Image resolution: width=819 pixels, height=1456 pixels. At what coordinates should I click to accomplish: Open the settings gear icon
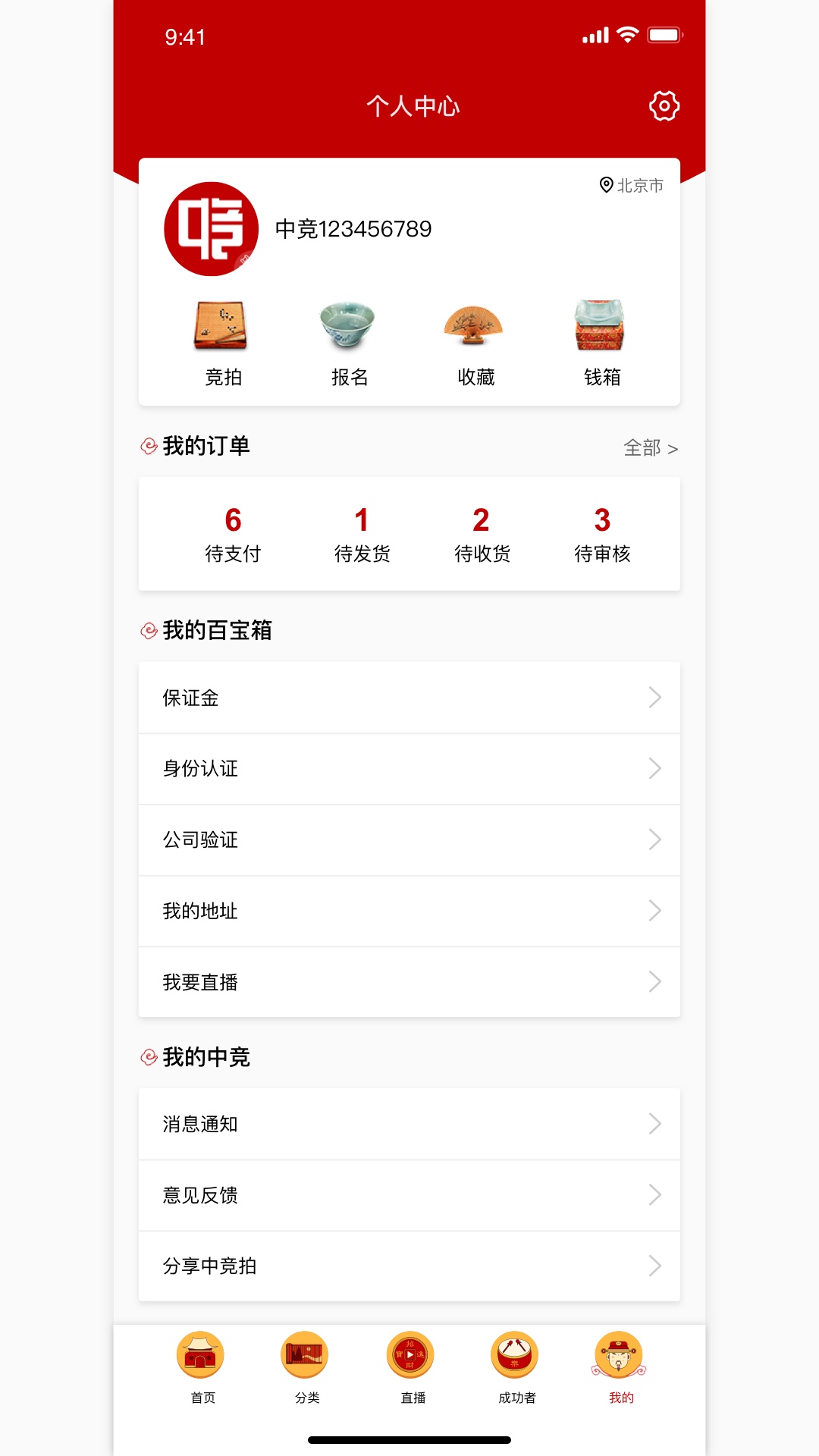[664, 106]
